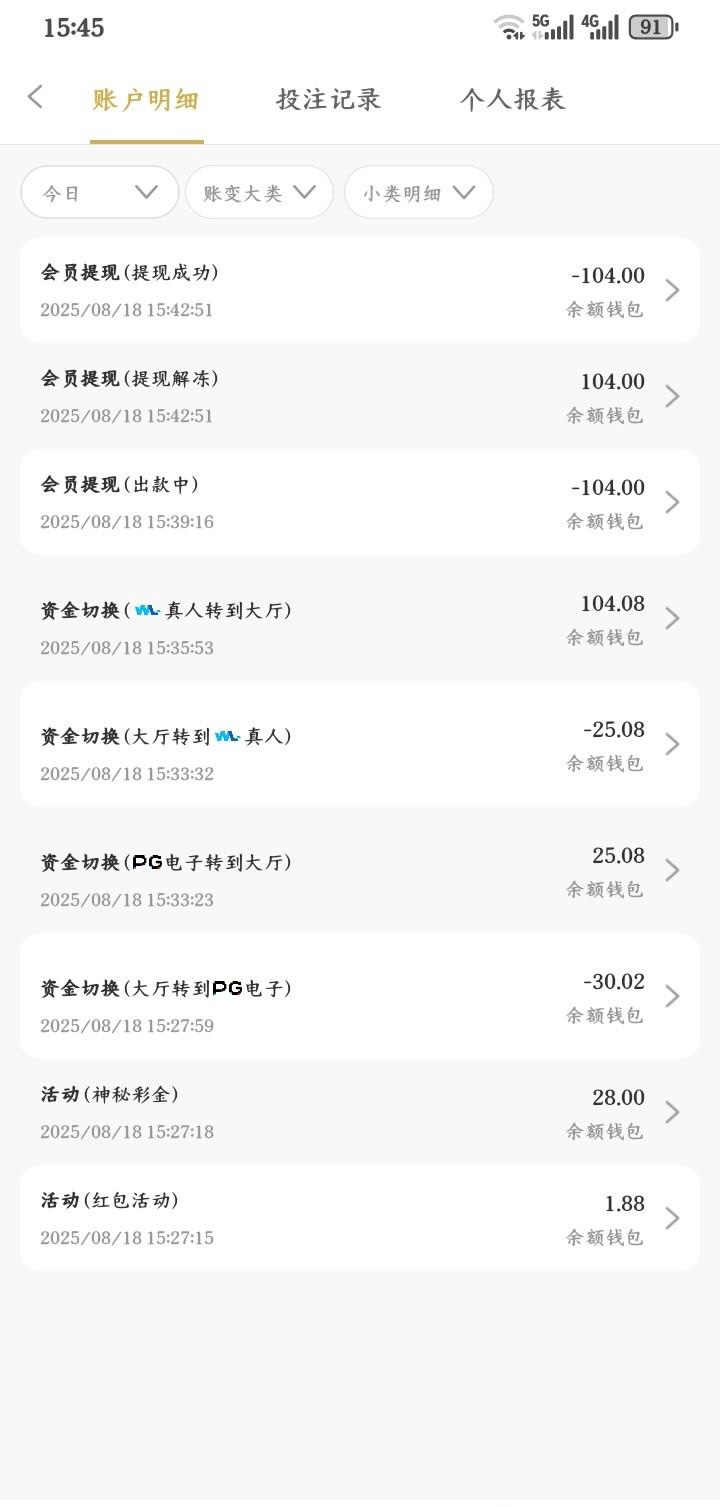Open the -25.08 大厅转到真人 transfer
This screenshot has width=720, height=1507.
coord(360,744)
